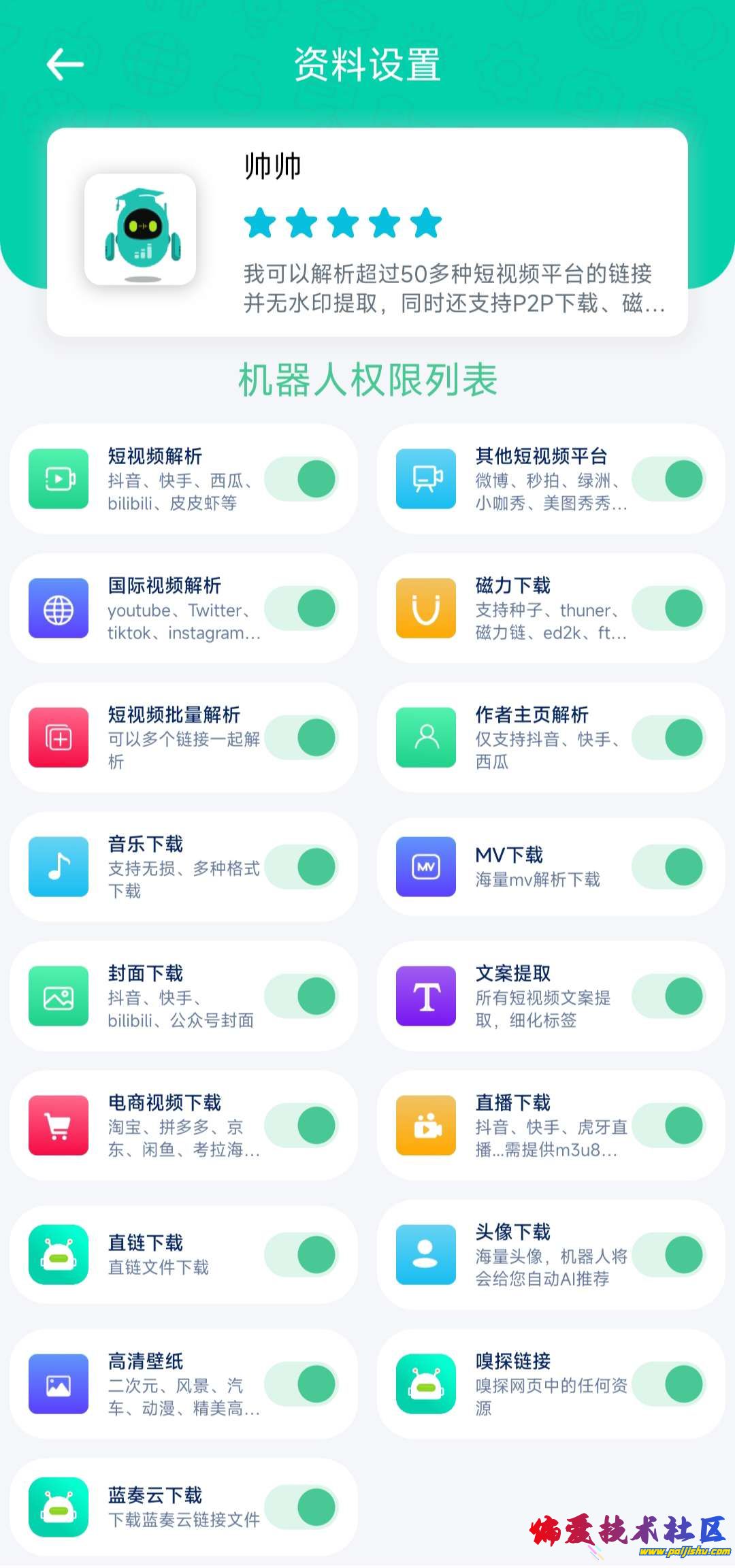Turn off 国际视频解析 permission

[x=301, y=608]
